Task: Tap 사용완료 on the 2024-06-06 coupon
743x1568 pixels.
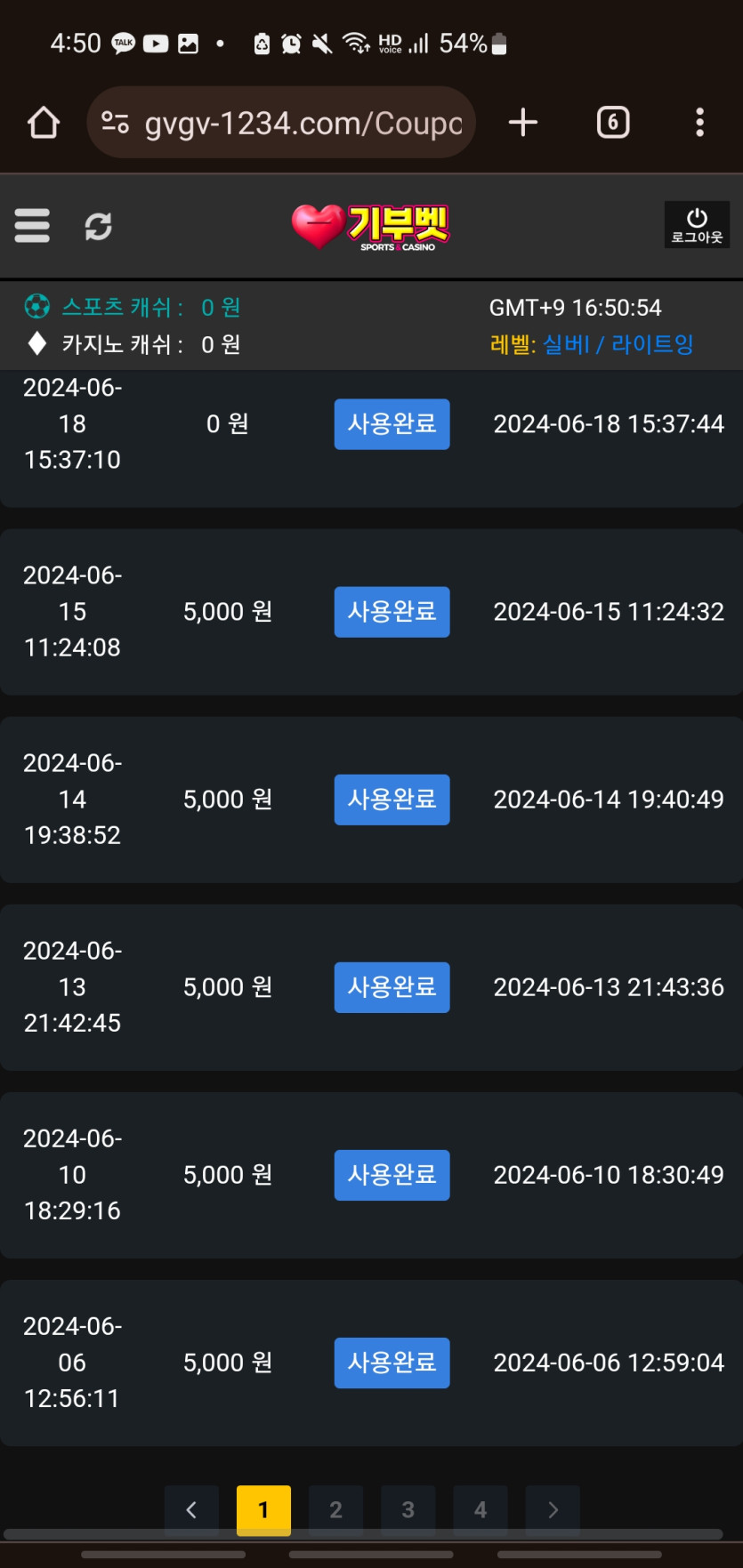Action: [392, 1363]
